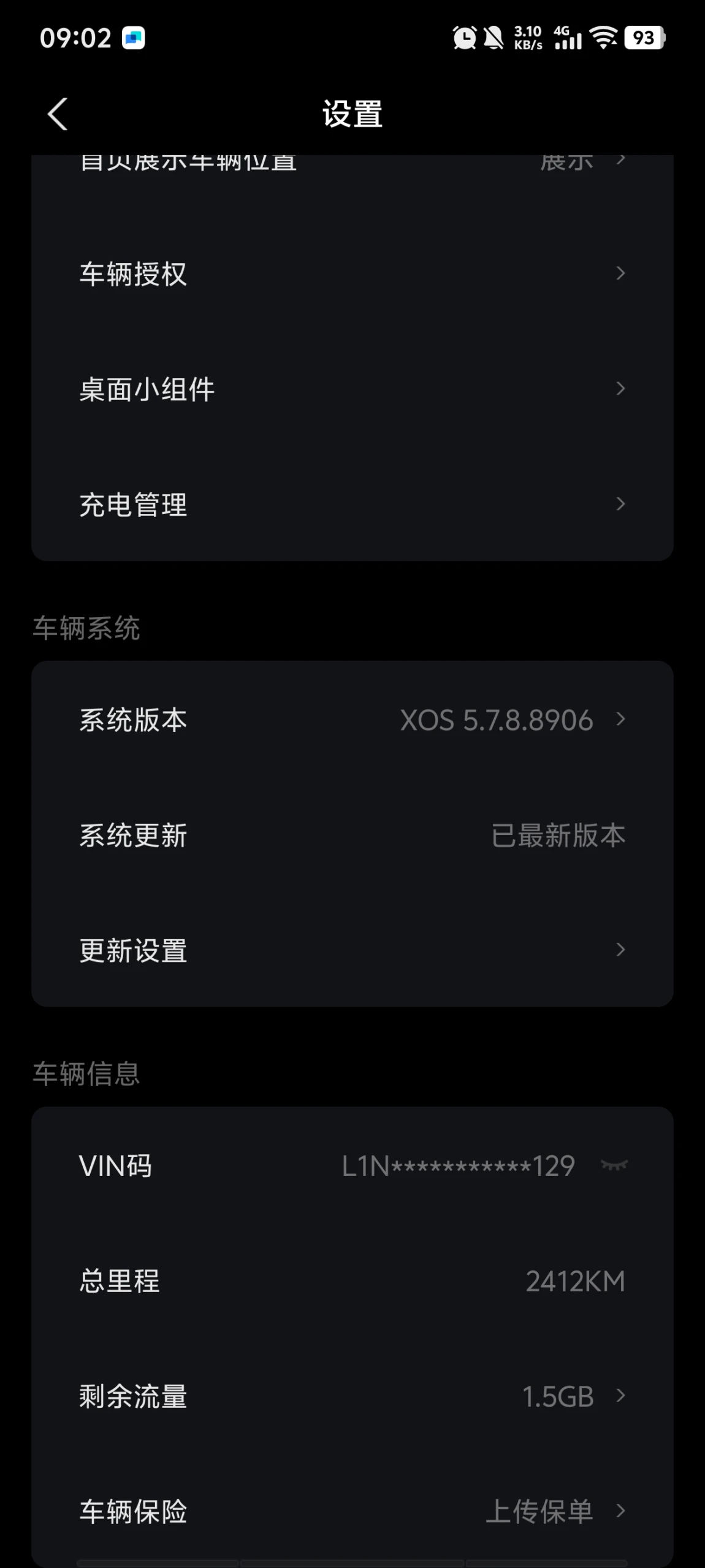Open 车辆授权 settings
The width and height of the screenshot is (705, 1568).
(x=352, y=273)
